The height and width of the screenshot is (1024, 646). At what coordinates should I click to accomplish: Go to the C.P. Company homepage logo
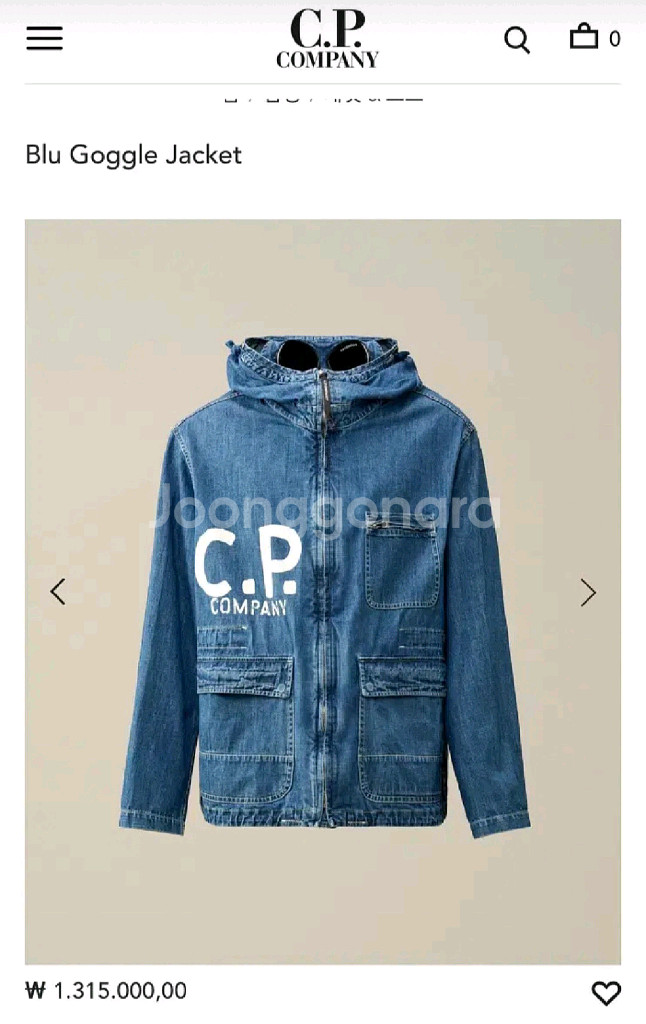327,39
